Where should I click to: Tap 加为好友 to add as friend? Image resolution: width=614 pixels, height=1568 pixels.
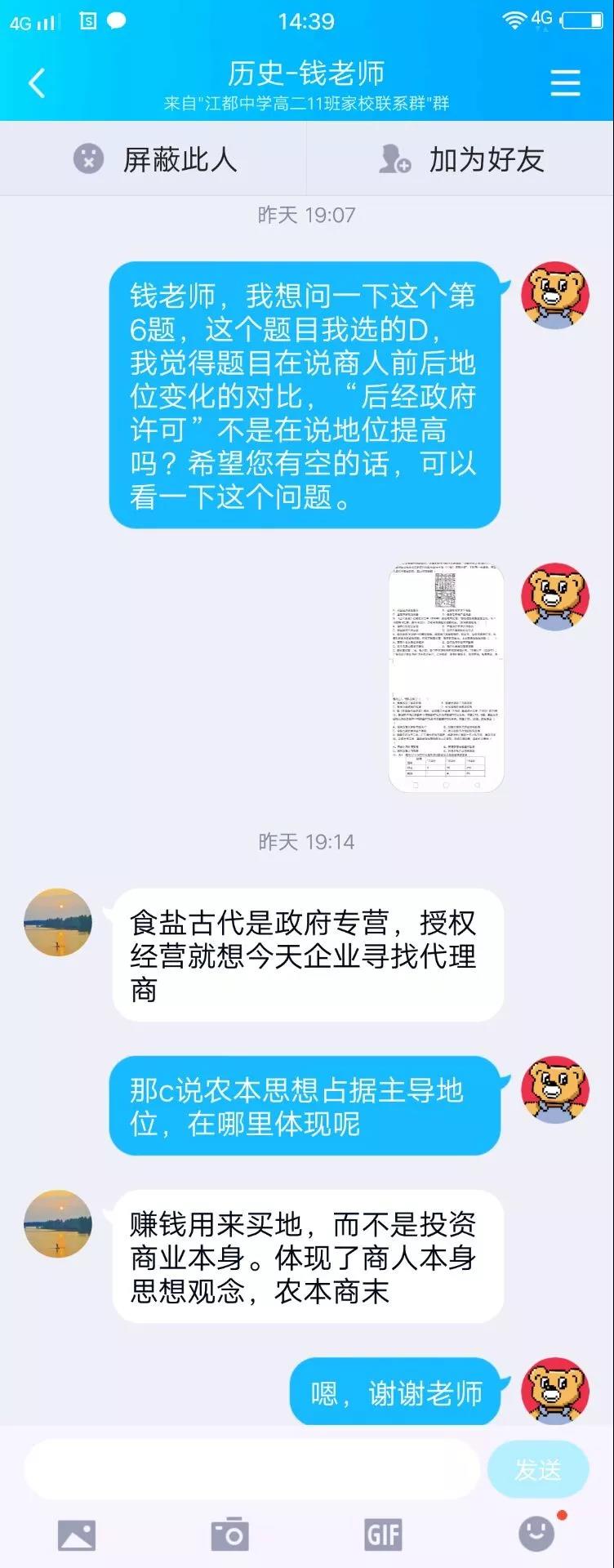(x=462, y=159)
